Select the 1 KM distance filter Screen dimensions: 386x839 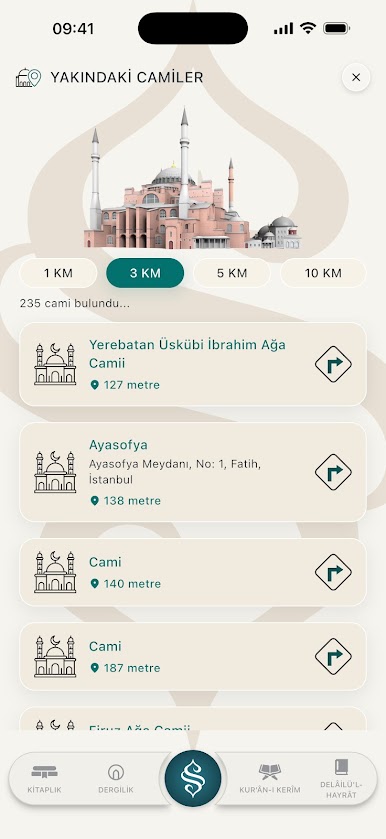point(58,273)
